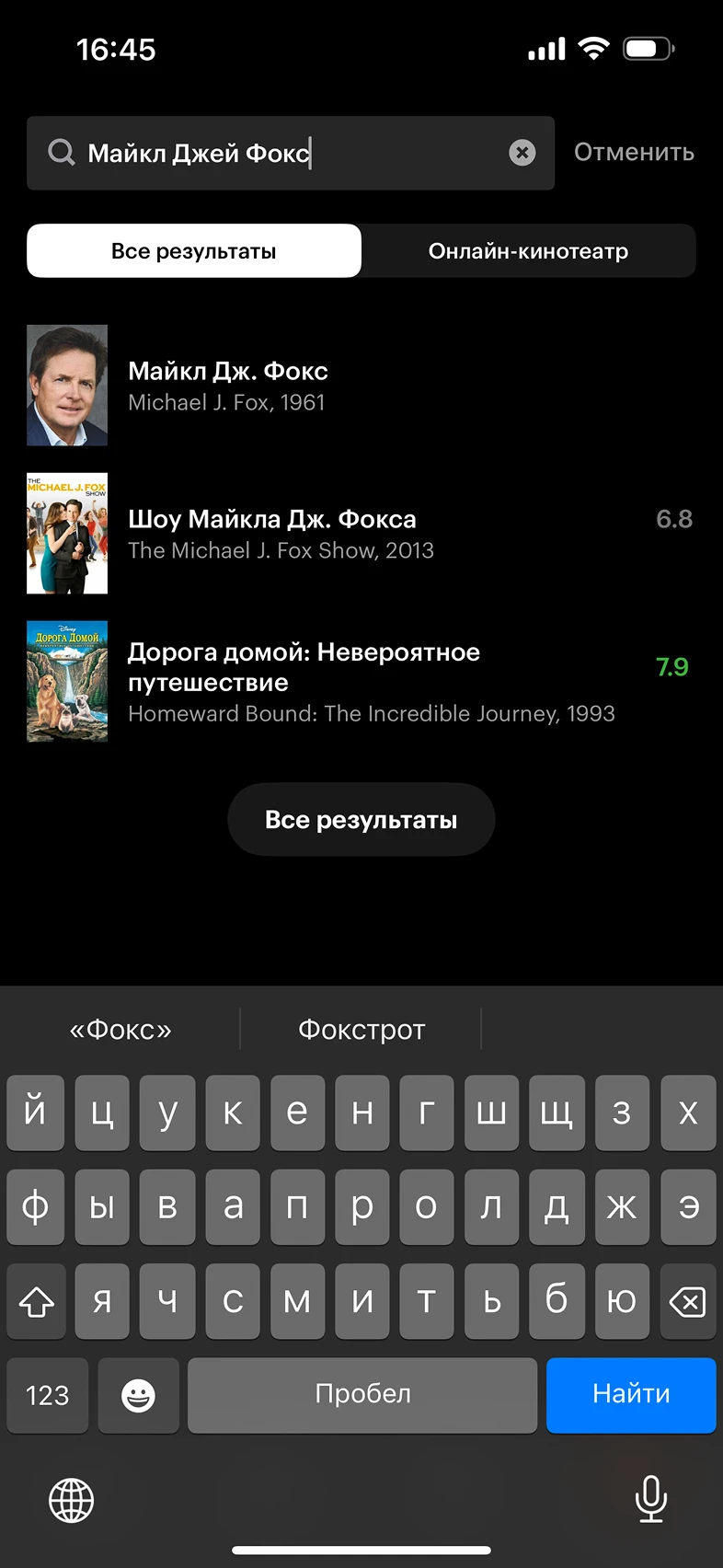
Task: Open Майкл Дж. Фокс person result
Action: [227, 386]
